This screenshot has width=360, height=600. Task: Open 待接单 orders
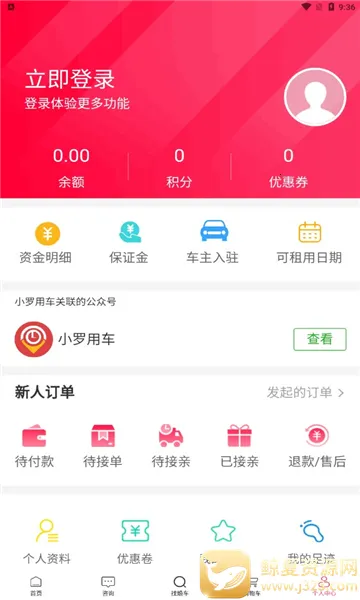coord(103,446)
